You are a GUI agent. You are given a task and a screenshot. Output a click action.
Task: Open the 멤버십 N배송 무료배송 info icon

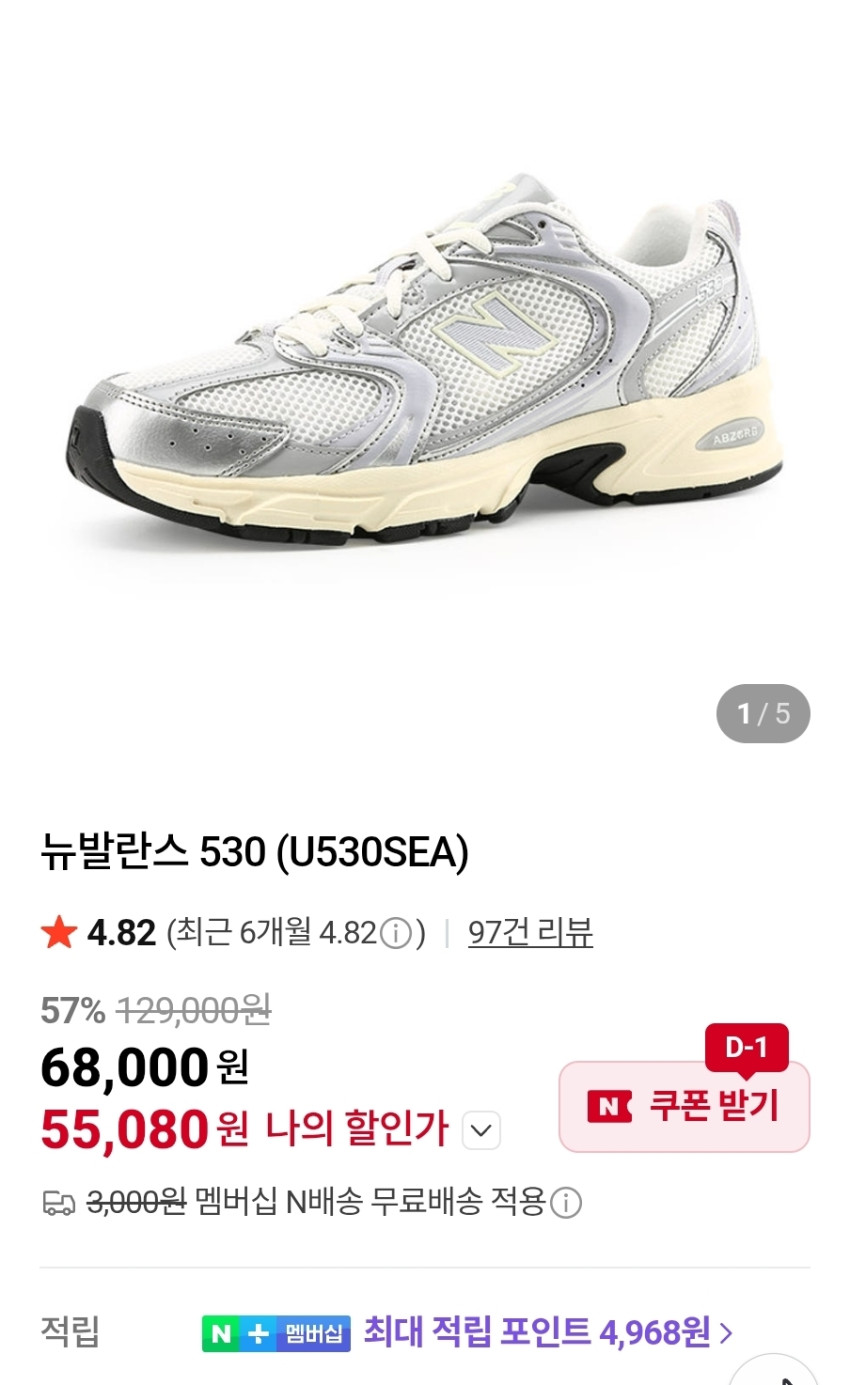566,1202
